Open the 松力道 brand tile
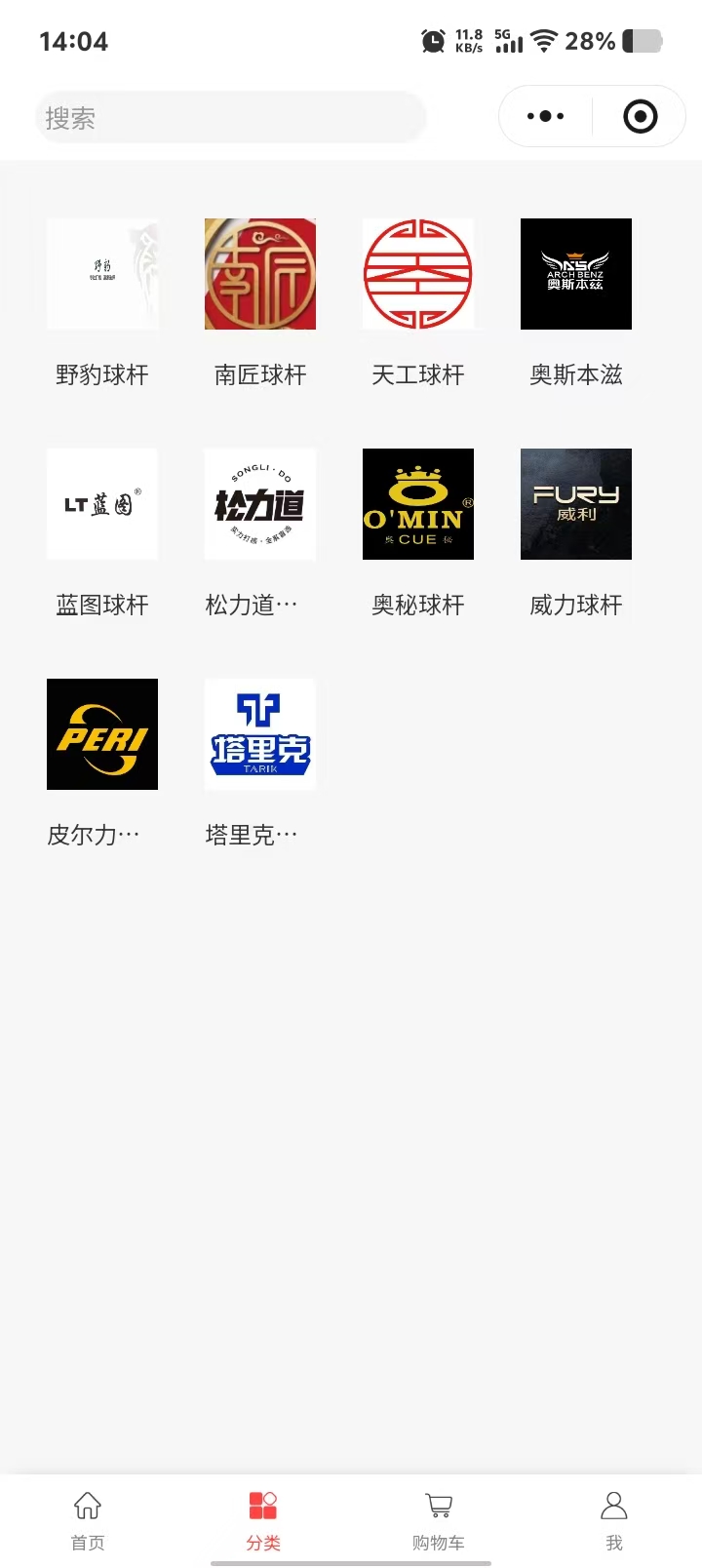Viewport: 702px width, 1568px height. (x=260, y=505)
